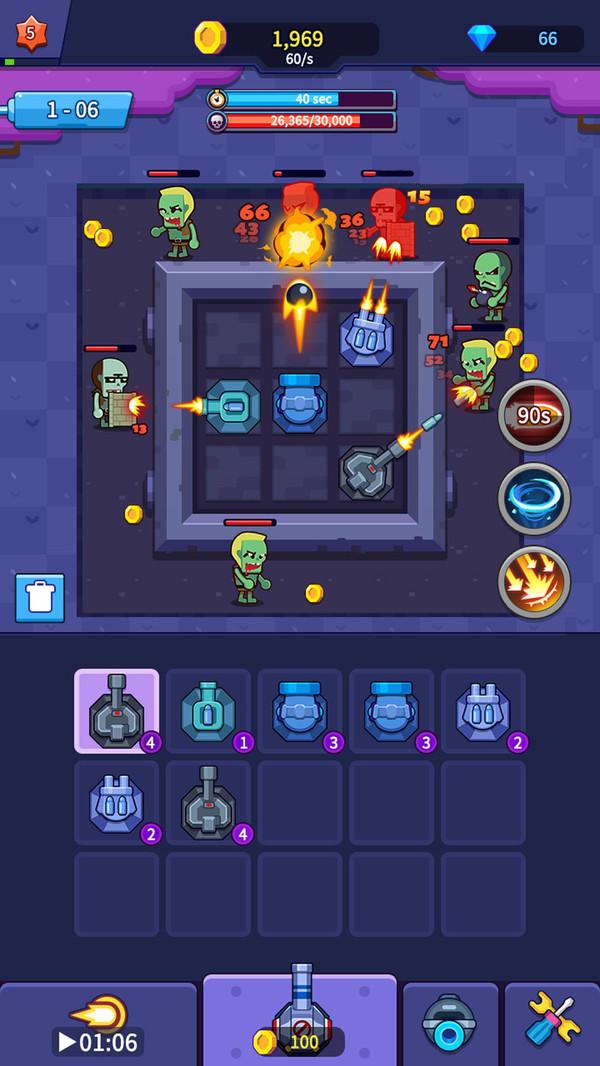Activate the fire burst skill
The width and height of the screenshot is (600, 1066).
coord(534,582)
